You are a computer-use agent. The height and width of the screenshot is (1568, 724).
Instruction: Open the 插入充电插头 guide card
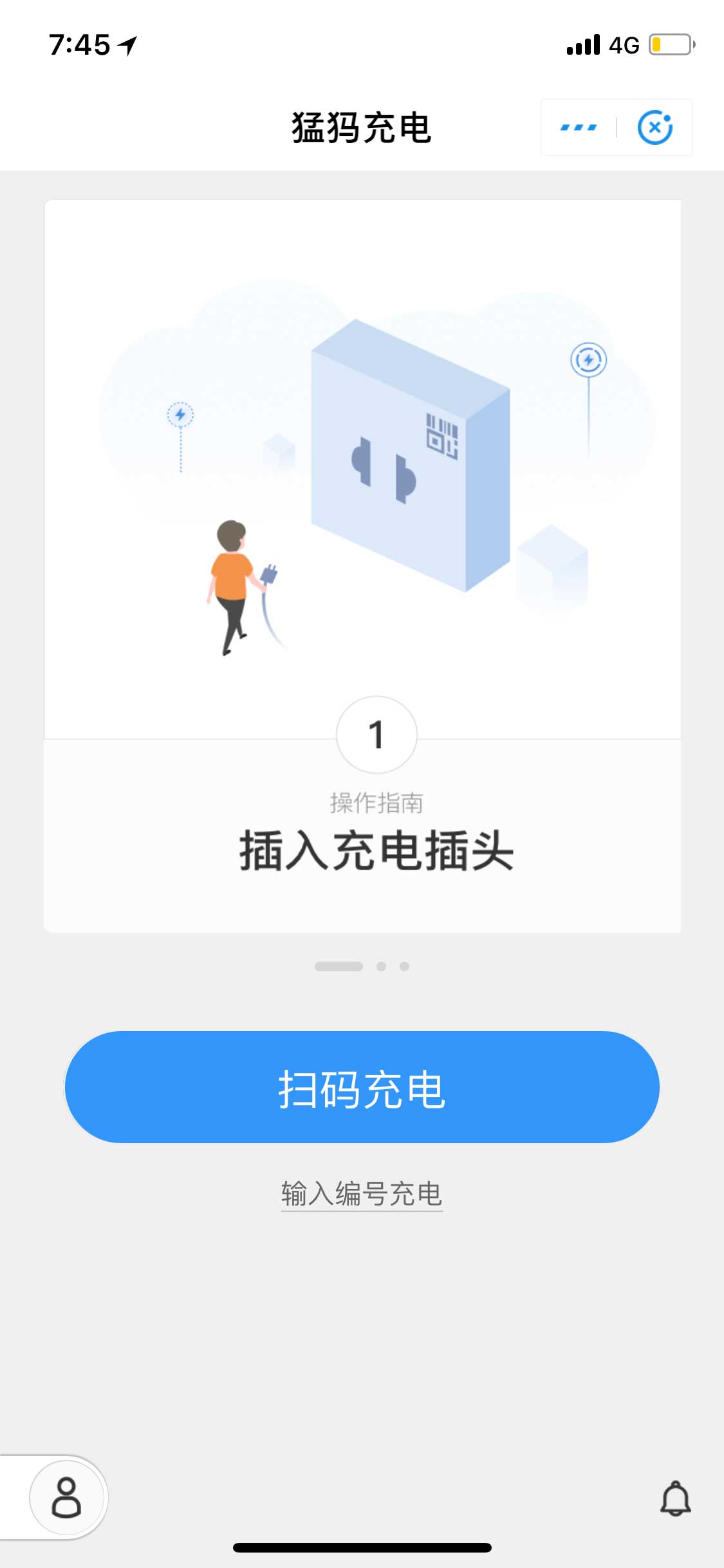pyautogui.click(x=362, y=566)
